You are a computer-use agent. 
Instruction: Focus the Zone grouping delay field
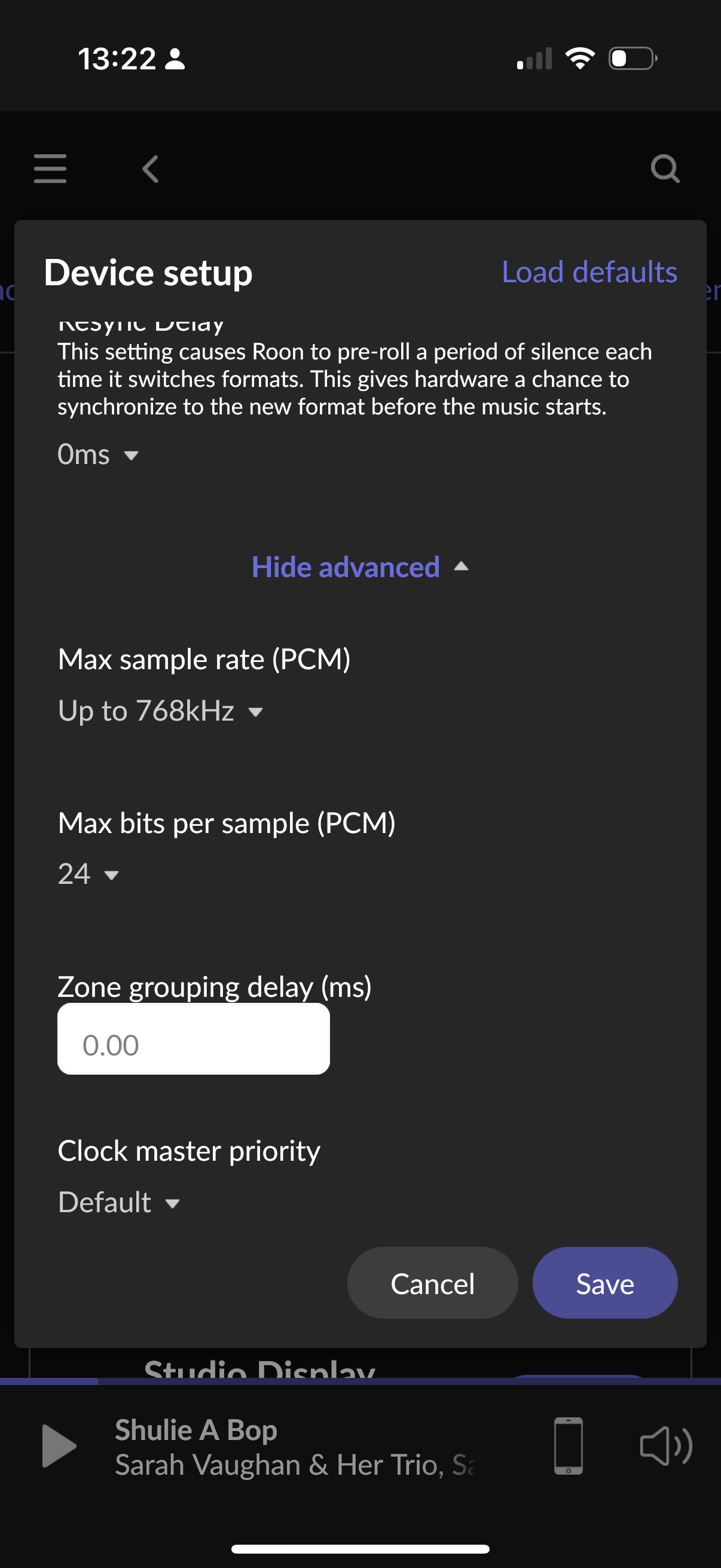(x=194, y=1039)
